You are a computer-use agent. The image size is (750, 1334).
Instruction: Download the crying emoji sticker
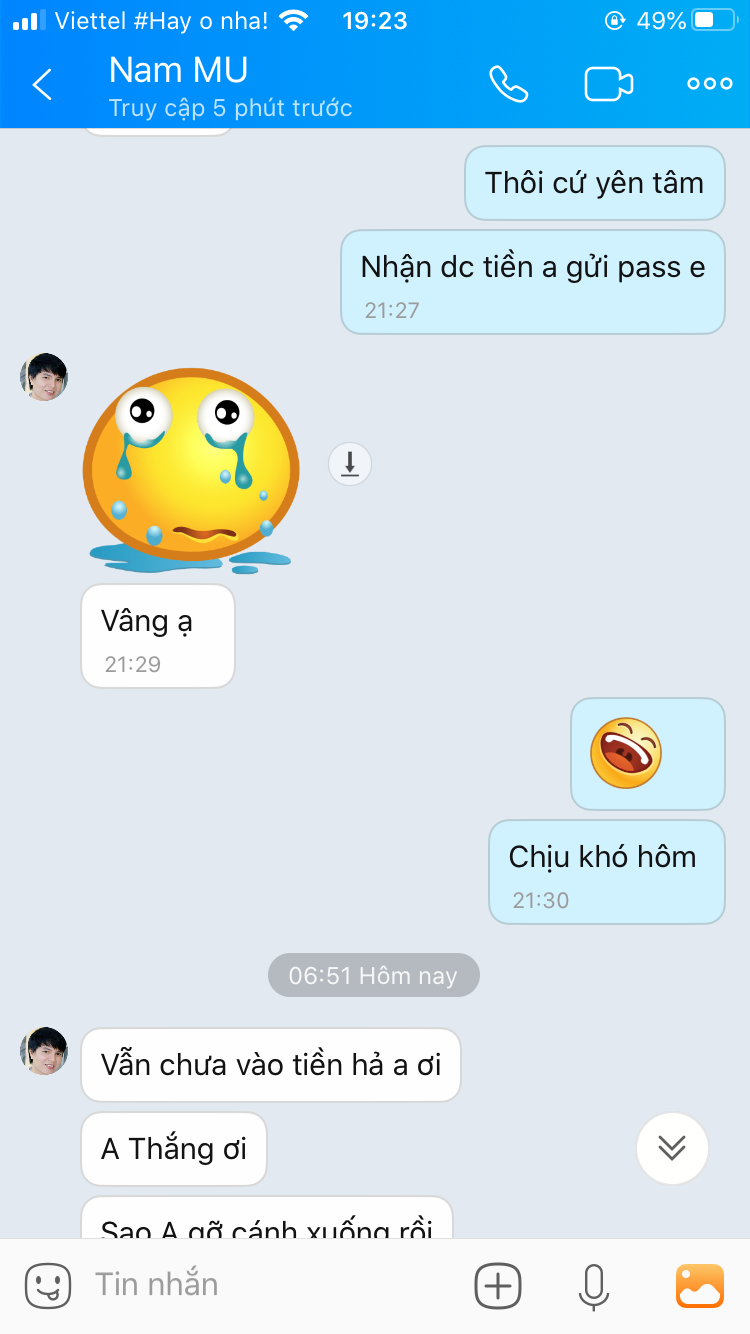point(350,464)
